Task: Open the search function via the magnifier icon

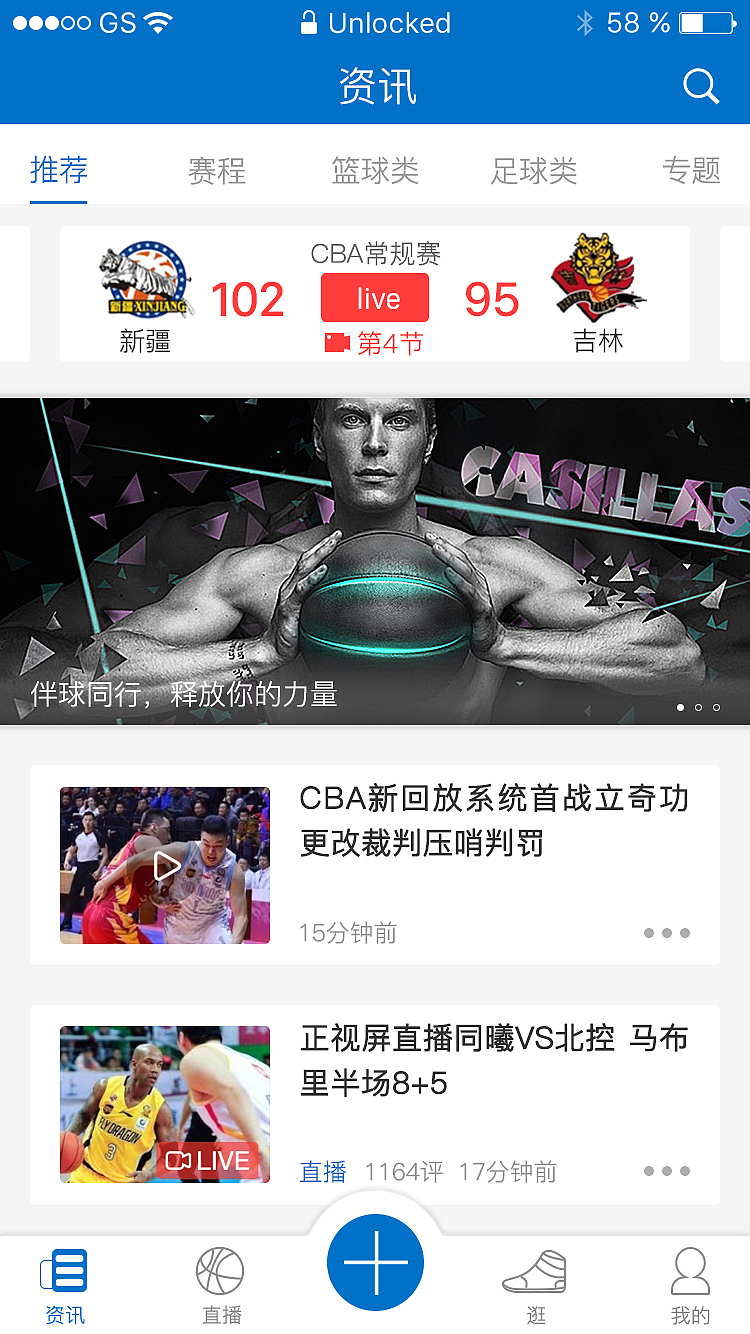Action: pos(701,86)
